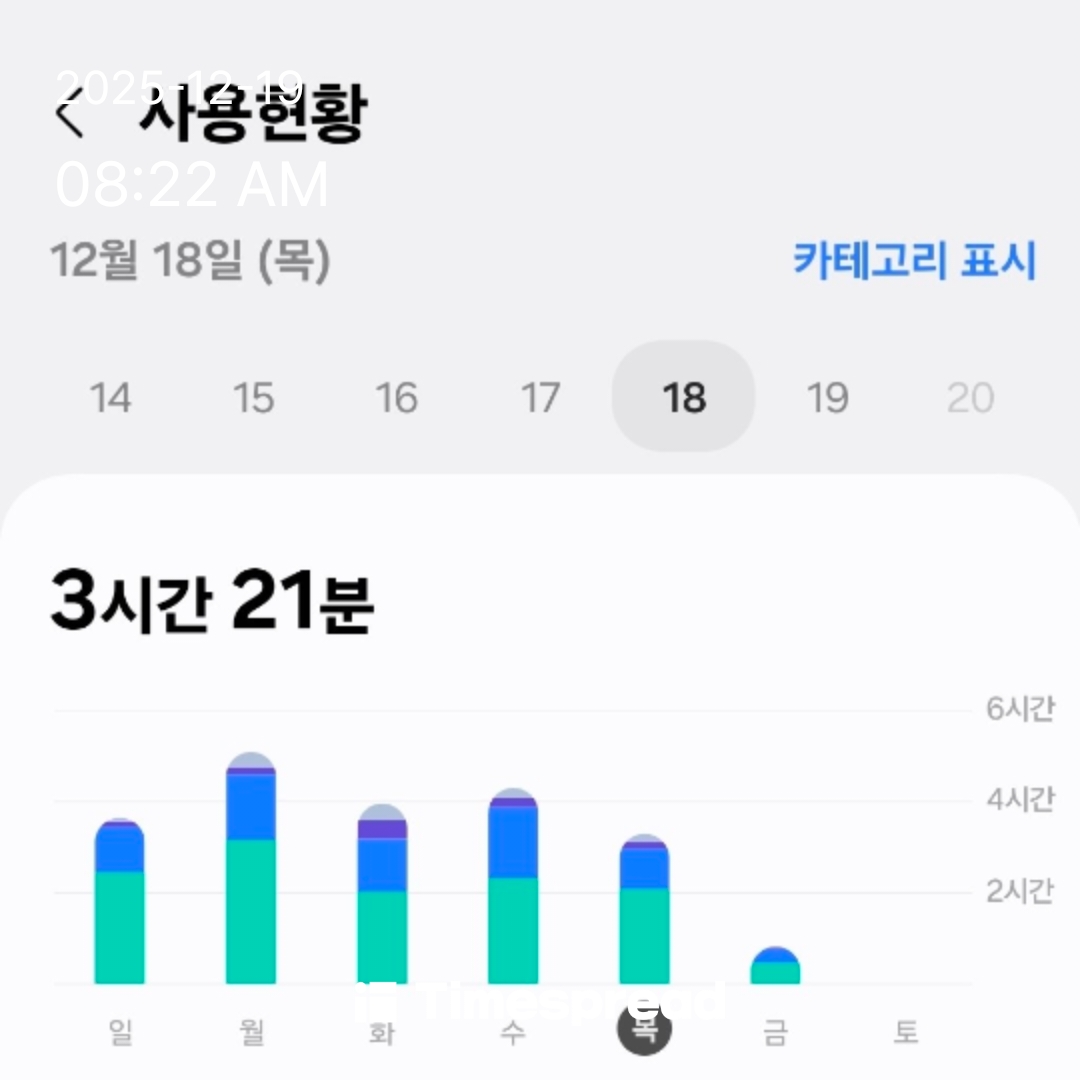1080x1080 pixels.
Task: Select date 14 in the week row
Action: pyautogui.click(x=110, y=398)
